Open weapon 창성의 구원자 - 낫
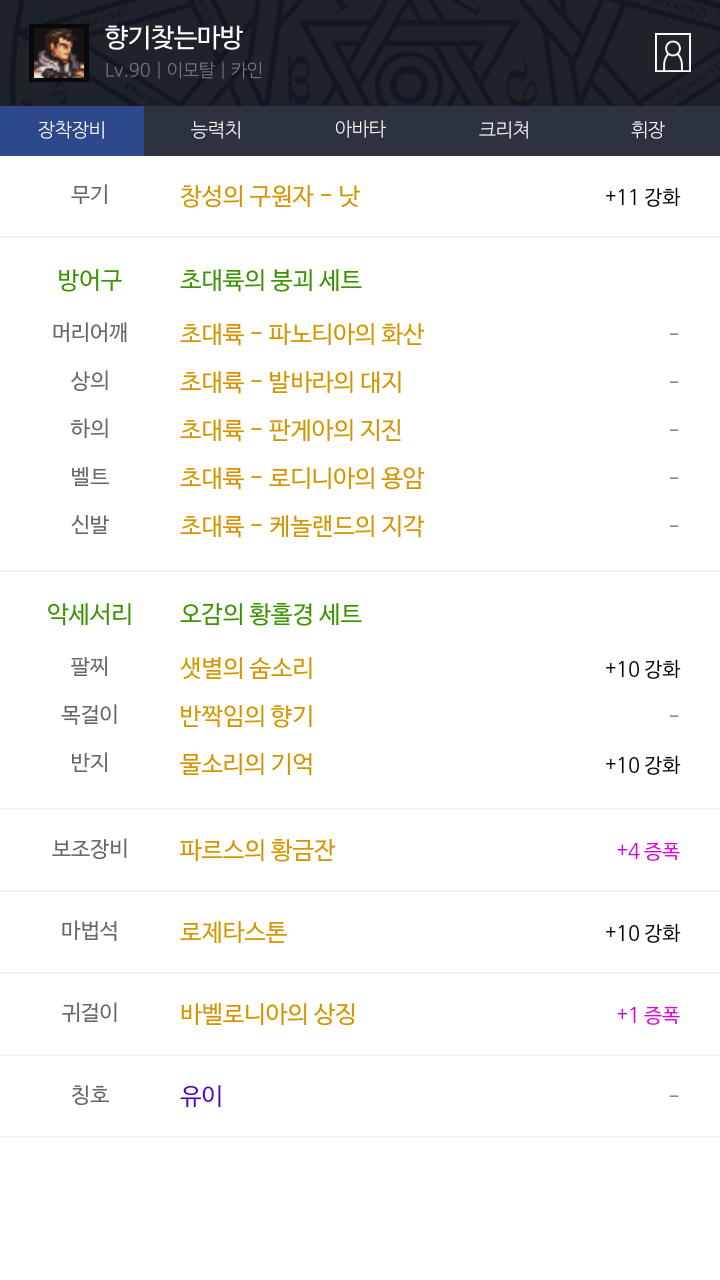This screenshot has height=1280, width=720. (270, 196)
